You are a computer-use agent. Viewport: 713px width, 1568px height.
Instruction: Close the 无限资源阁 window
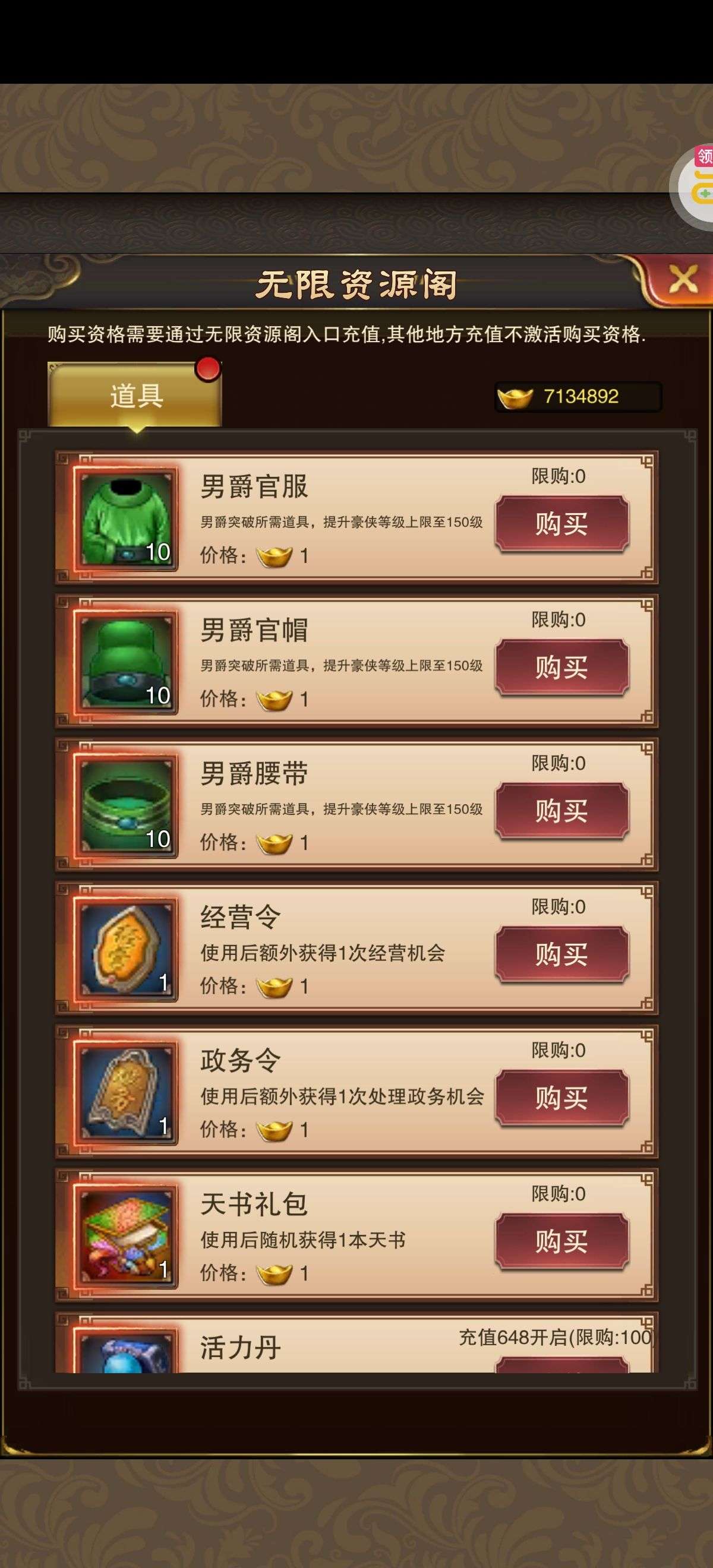[683, 280]
